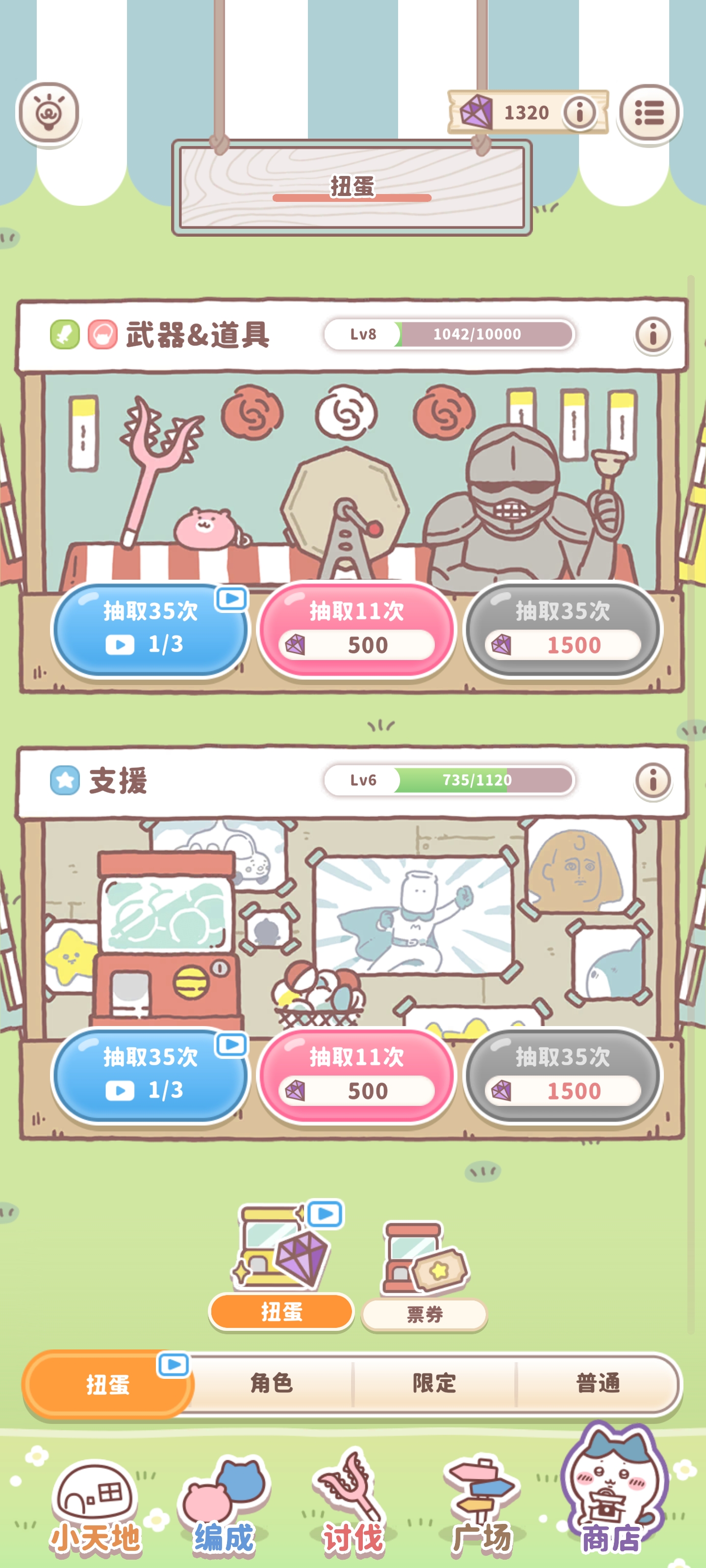Switch to the 普通 shop tab
Viewport: 706px width, 1568px height.
point(598,1382)
